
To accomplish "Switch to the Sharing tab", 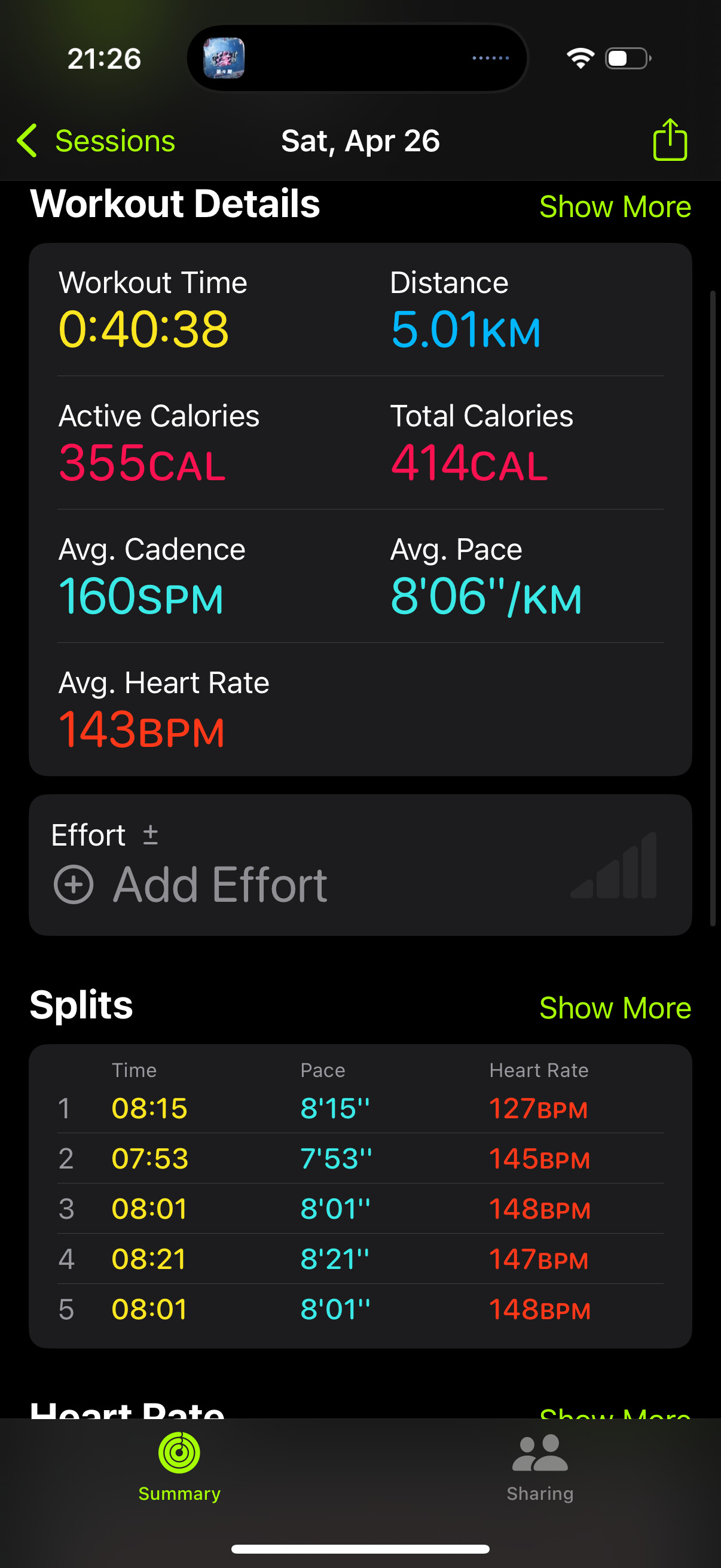I will point(540,1467).
